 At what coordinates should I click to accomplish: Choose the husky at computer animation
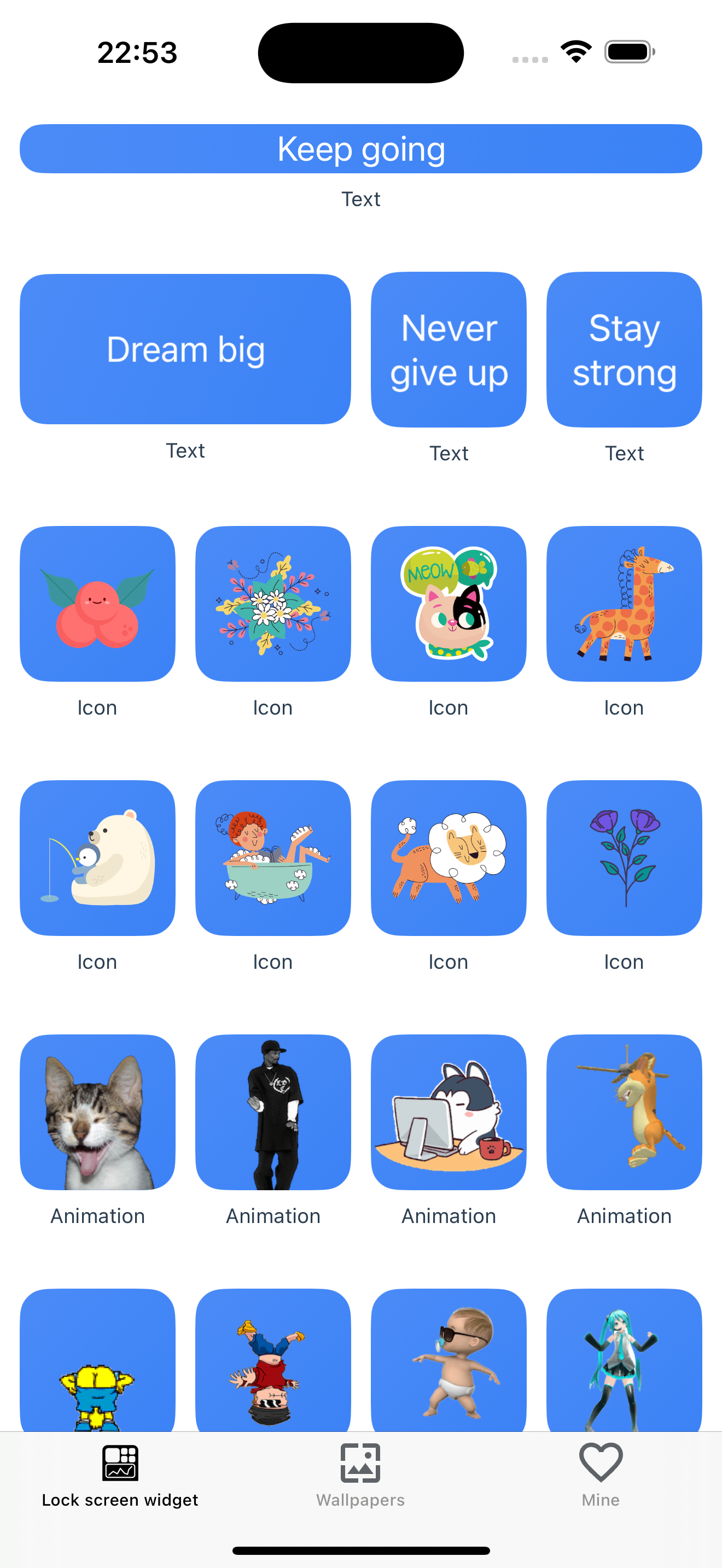[449, 1112]
